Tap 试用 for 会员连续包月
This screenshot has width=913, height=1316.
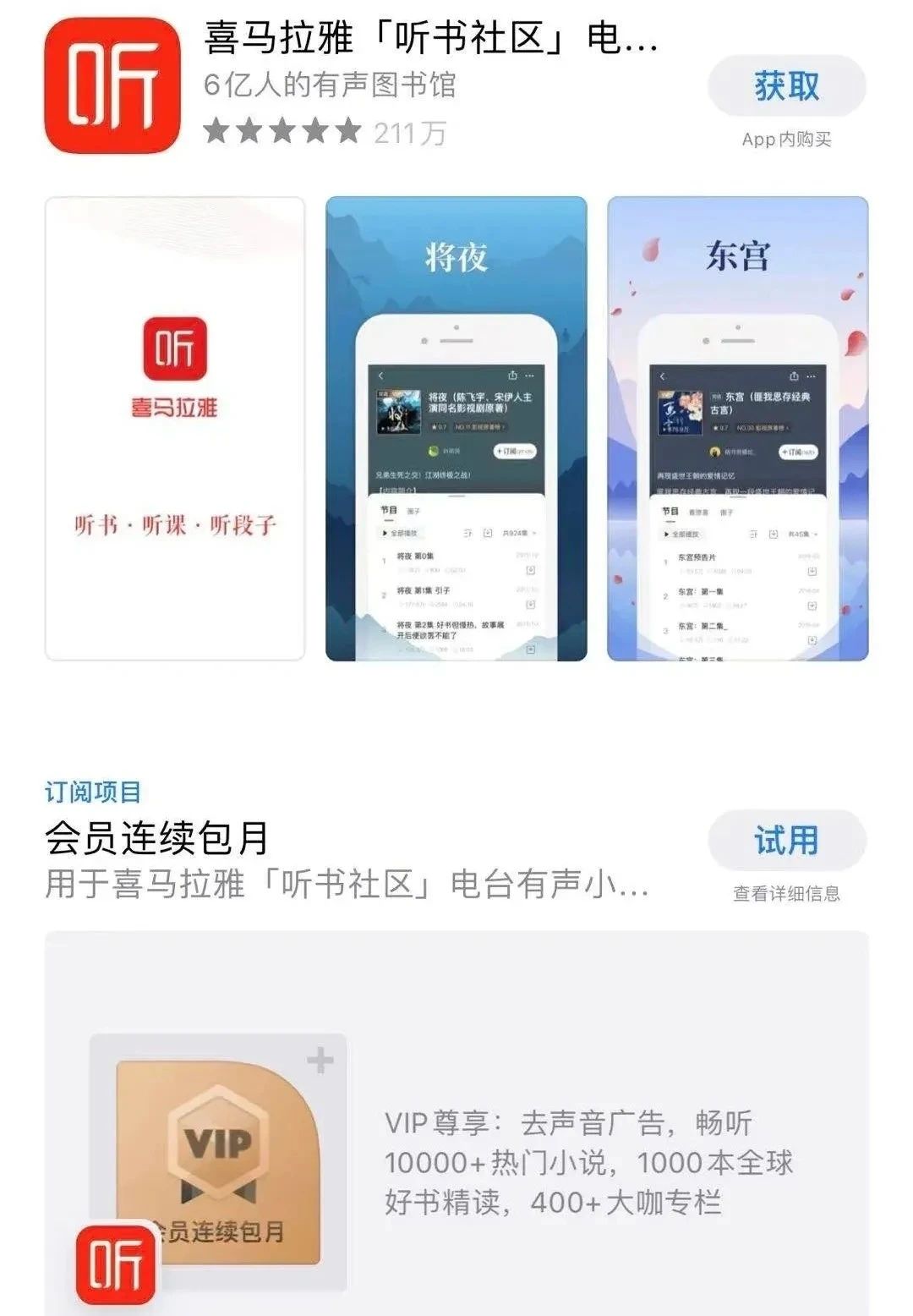pos(786,841)
